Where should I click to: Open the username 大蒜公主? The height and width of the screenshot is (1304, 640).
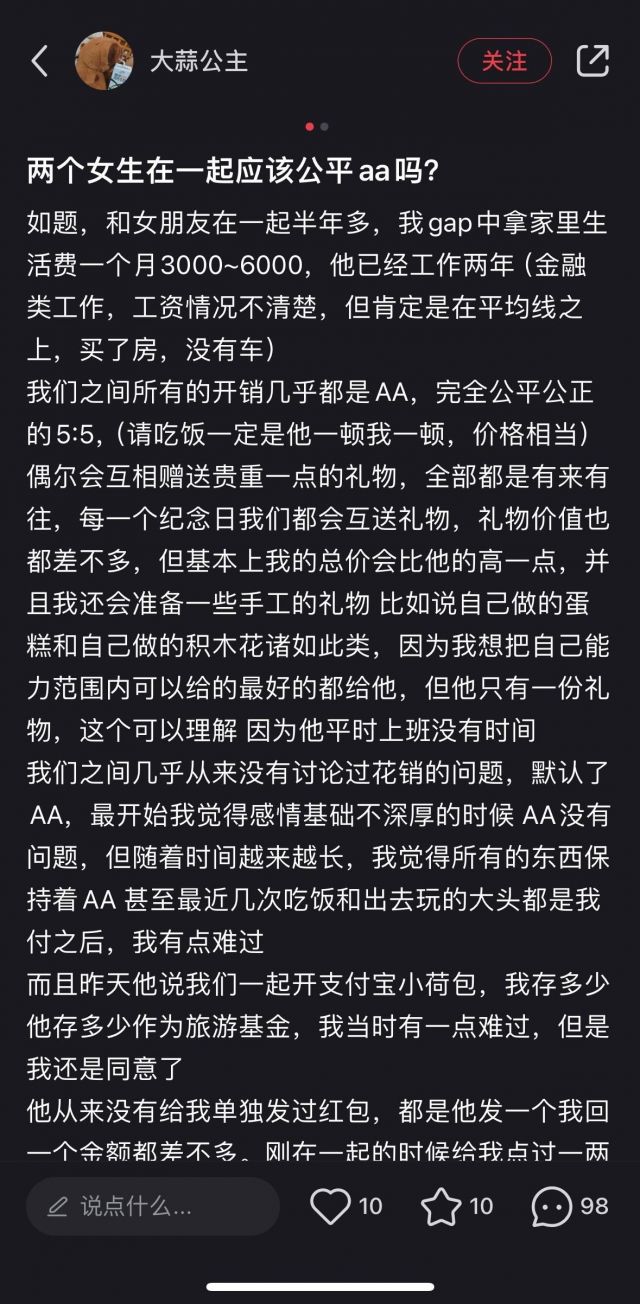(198, 61)
